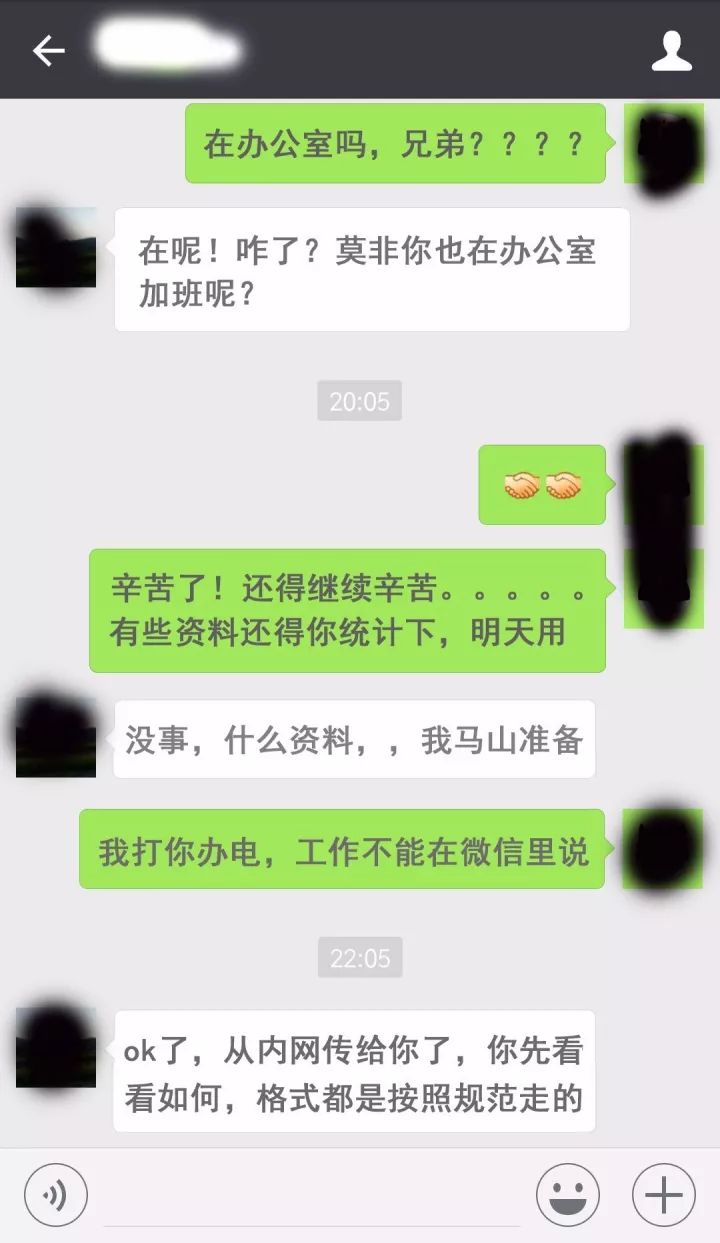The width and height of the screenshot is (720, 1243).
Task: Open contact avatar next to 没事，什么资料 message
Action: point(56,738)
